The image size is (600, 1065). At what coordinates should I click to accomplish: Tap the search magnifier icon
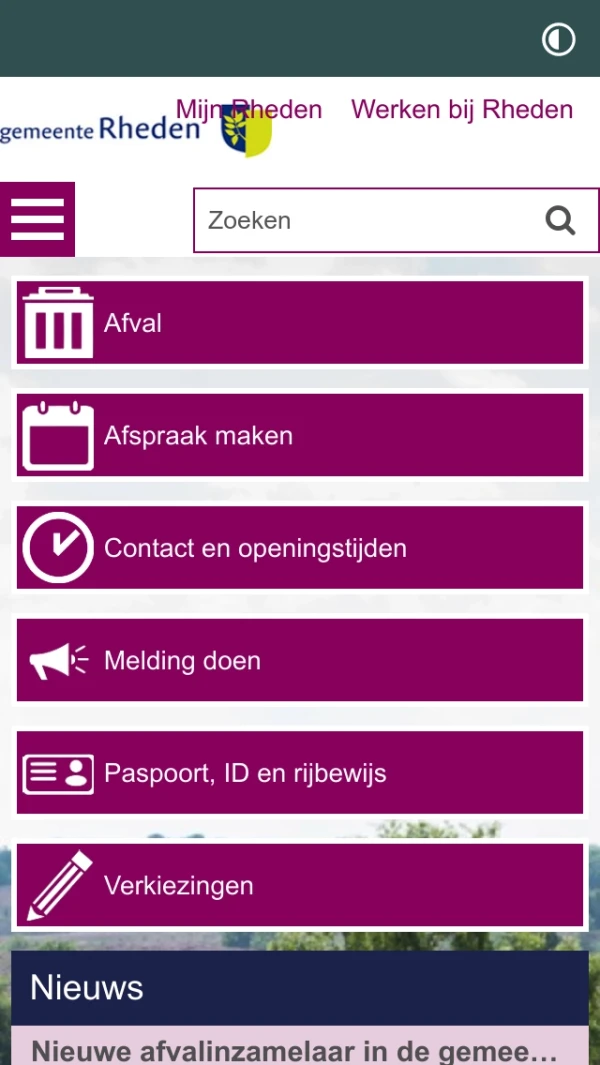[560, 220]
